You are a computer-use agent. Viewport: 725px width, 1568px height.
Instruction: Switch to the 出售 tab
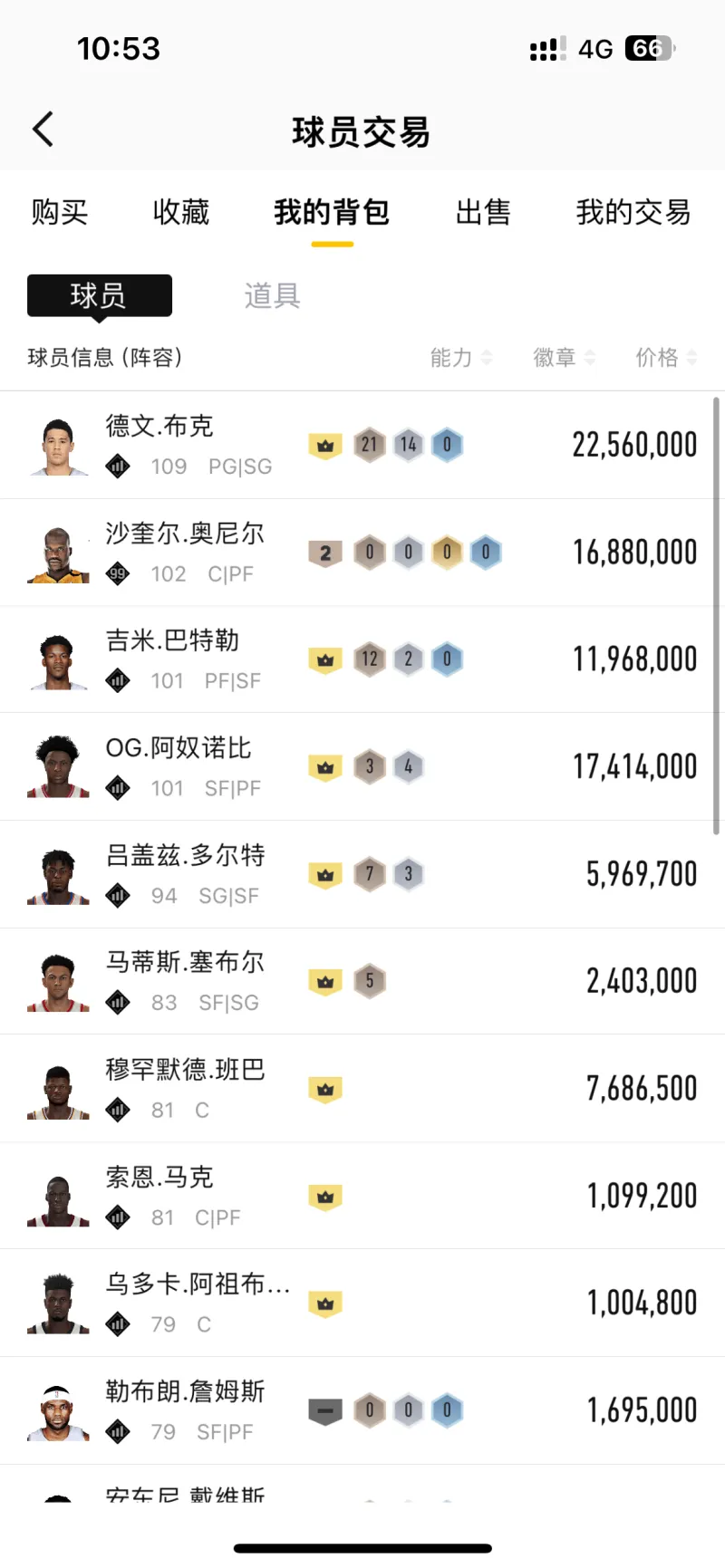(x=482, y=212)
